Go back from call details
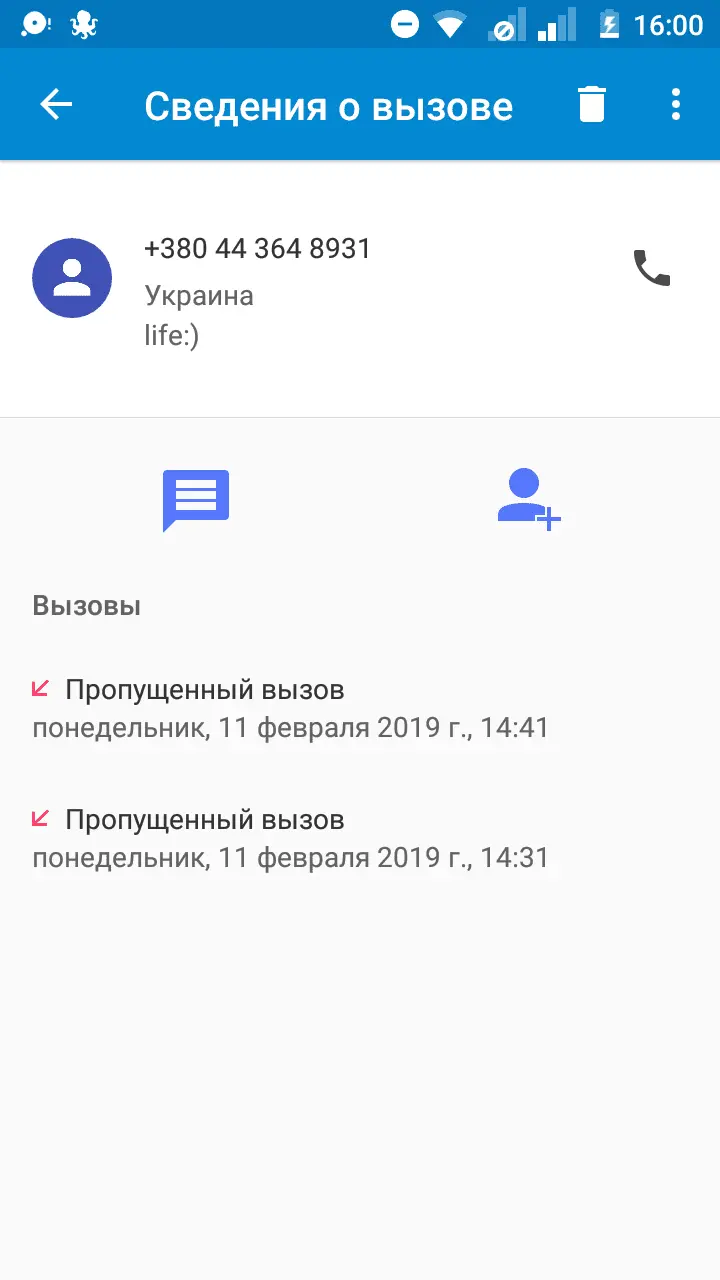This screenshot has width=720, height=1280. 56,105
